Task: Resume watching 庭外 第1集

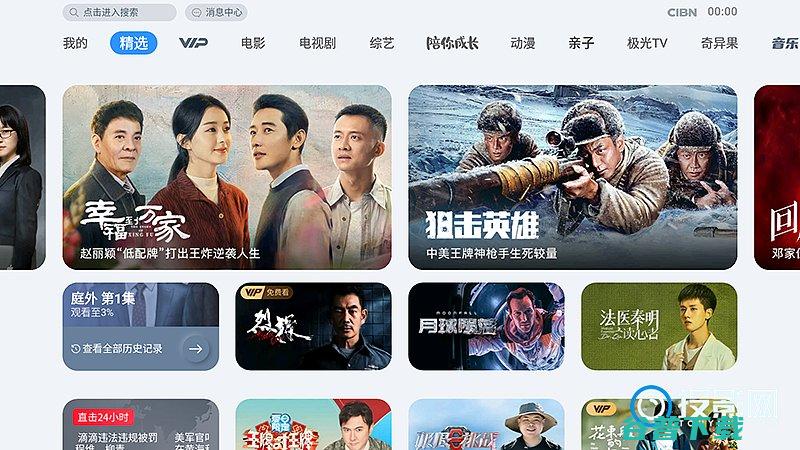Action: coord(140,305)
